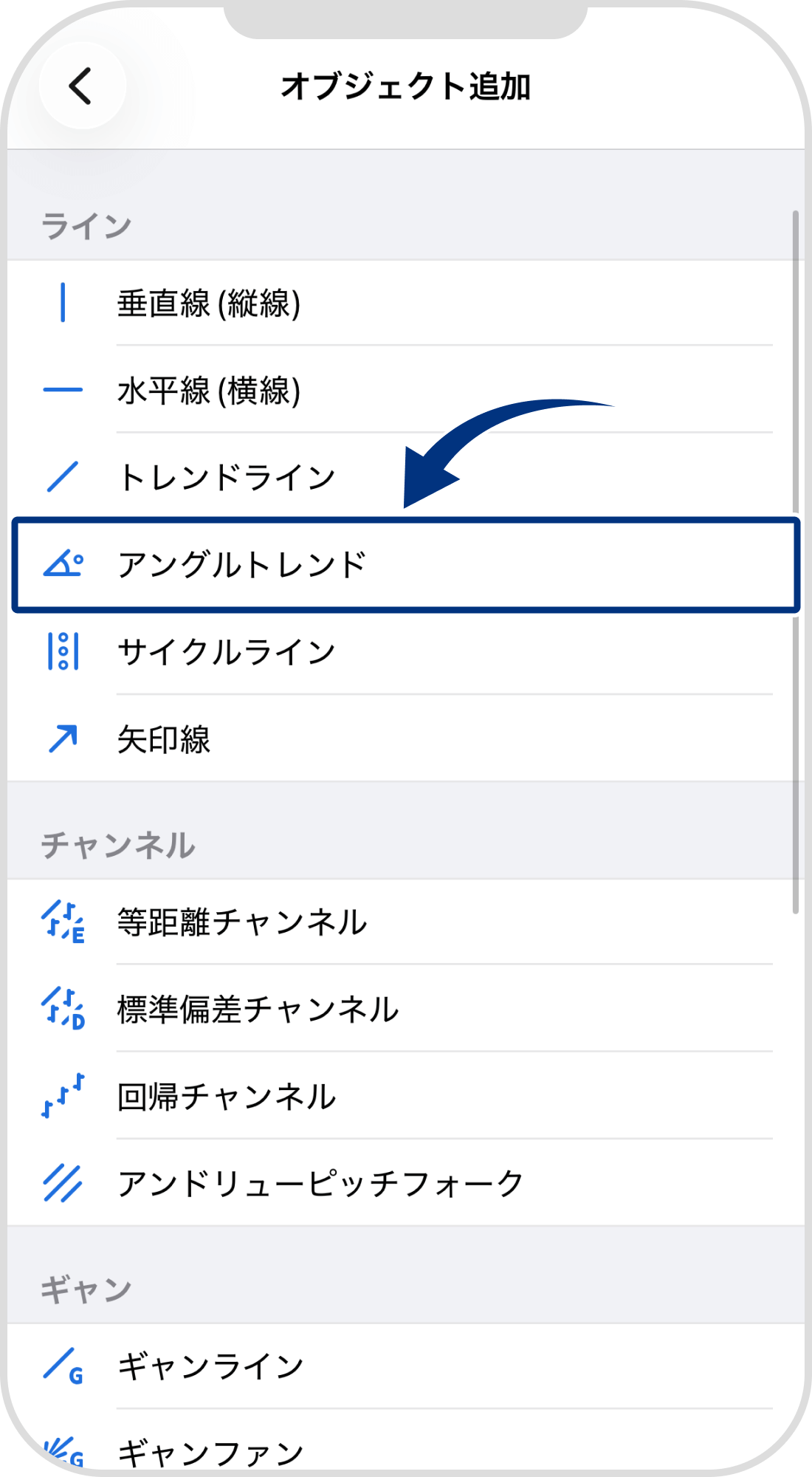
Task: Tap the Gann line icon marked G
Action: [x=63, y=1365]
